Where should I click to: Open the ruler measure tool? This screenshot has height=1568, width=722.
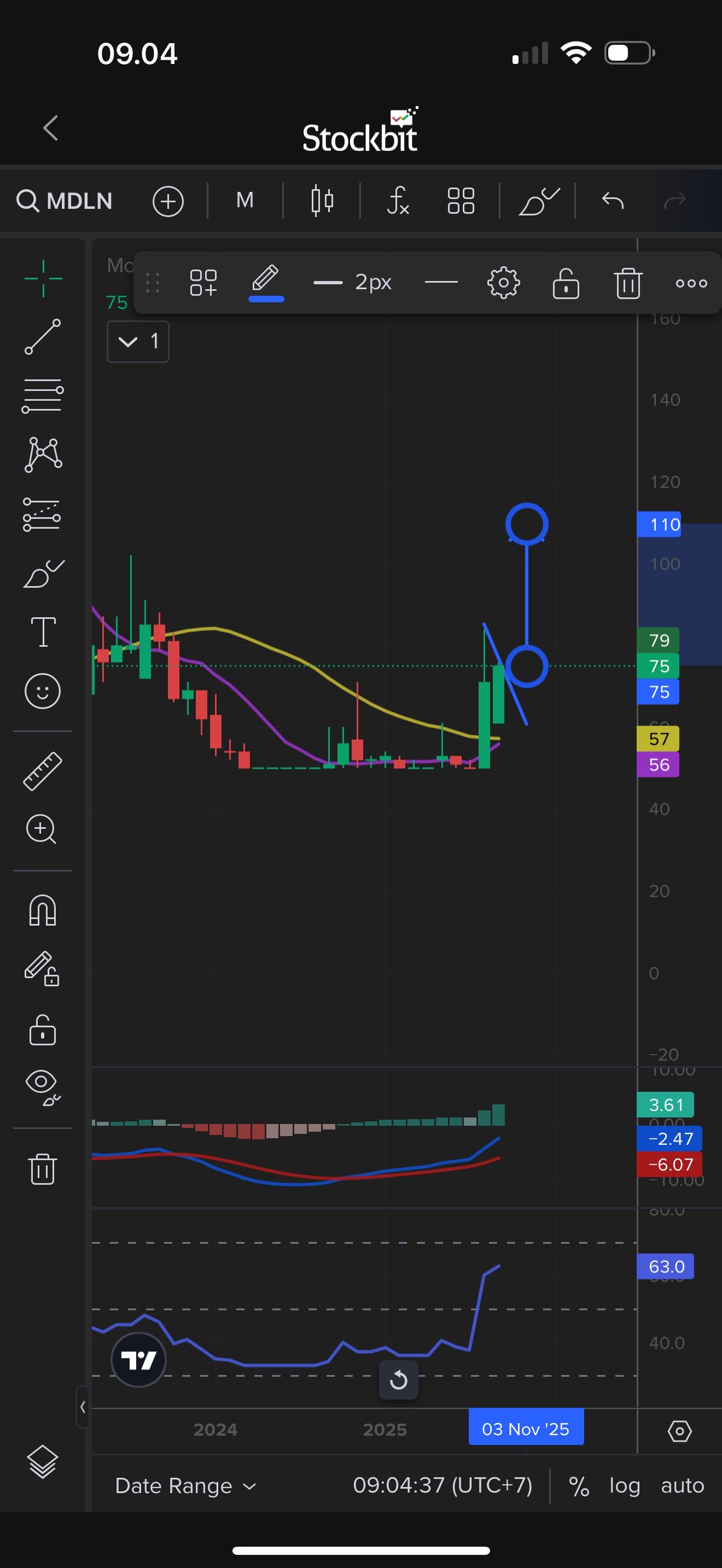coord(43,771)
